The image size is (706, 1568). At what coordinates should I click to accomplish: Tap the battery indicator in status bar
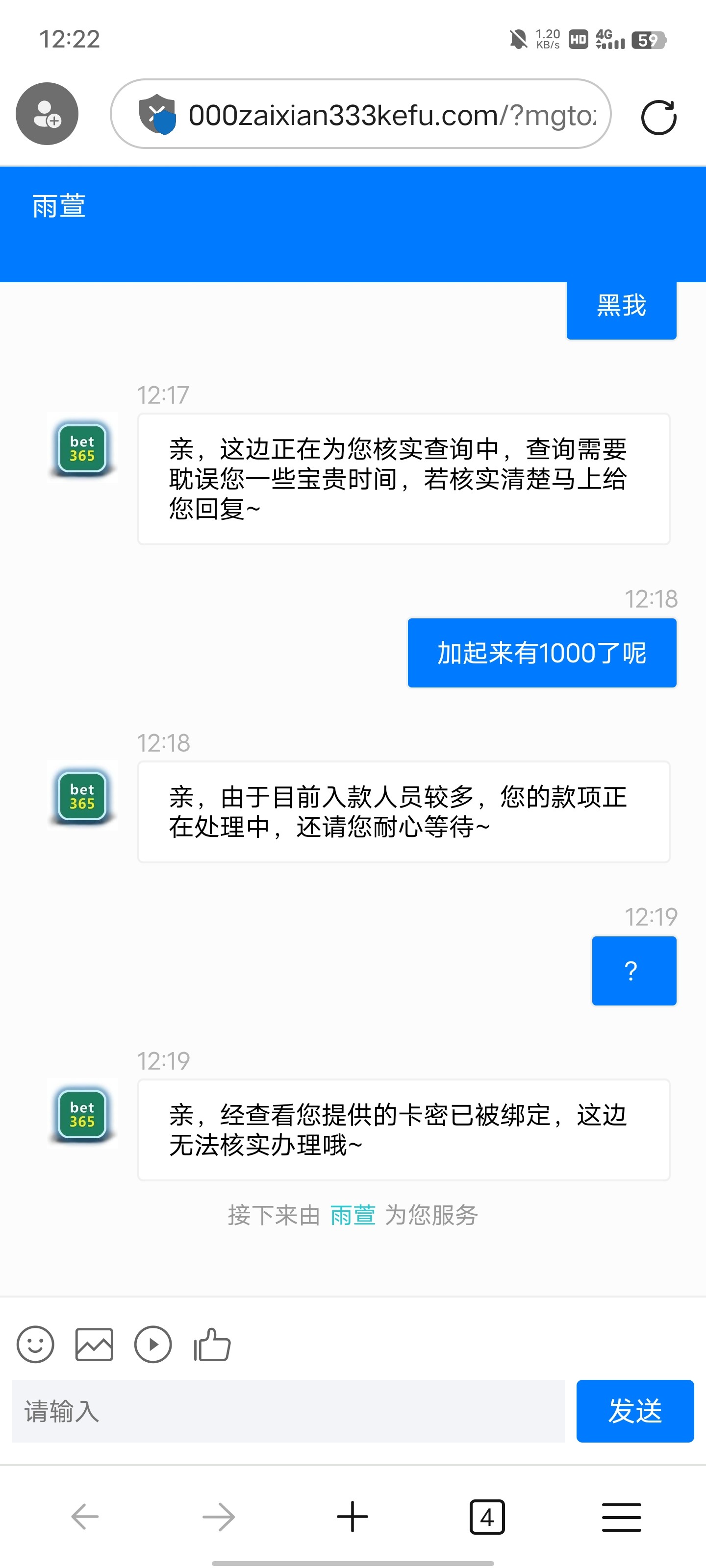point(648,39)
